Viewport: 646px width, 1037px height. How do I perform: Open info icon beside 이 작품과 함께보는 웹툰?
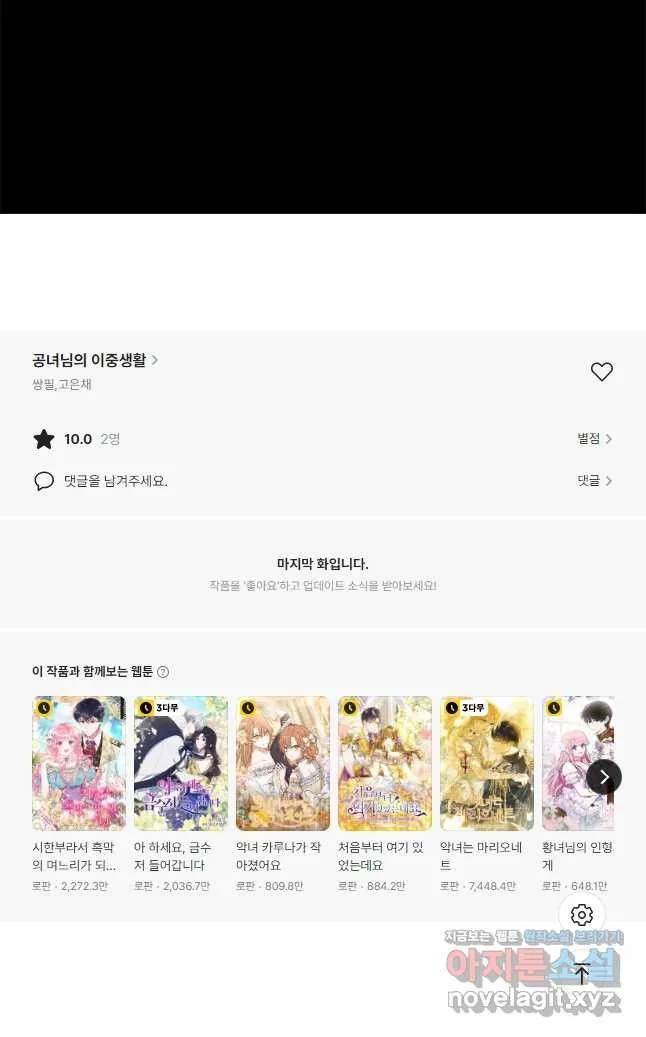(x=163, y=672)
